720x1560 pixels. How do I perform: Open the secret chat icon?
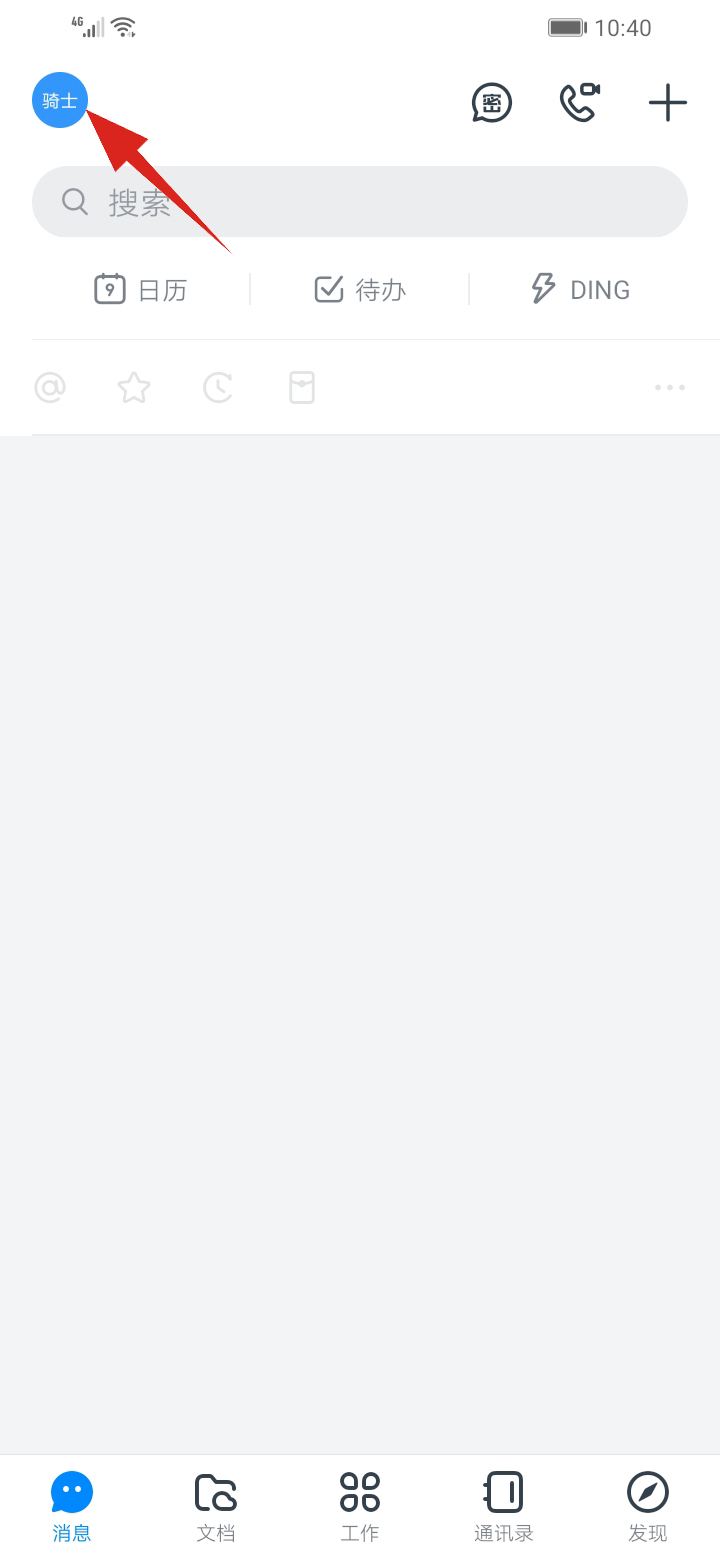pos(492,102)
